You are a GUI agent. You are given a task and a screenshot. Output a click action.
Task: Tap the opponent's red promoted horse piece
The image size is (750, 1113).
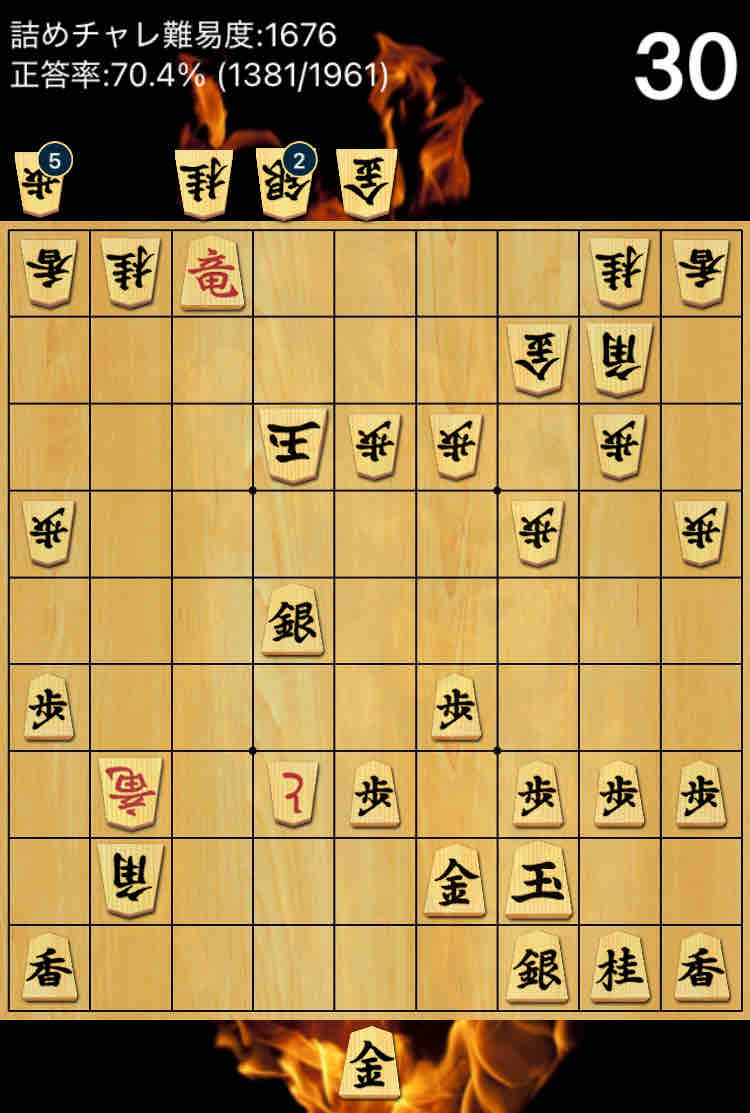click(130, 794)
